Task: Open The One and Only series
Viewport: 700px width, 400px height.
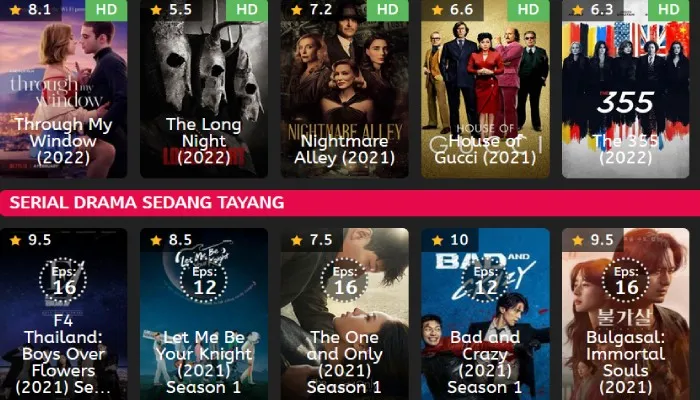Action: pyautogui.click(x=344, y=315)
